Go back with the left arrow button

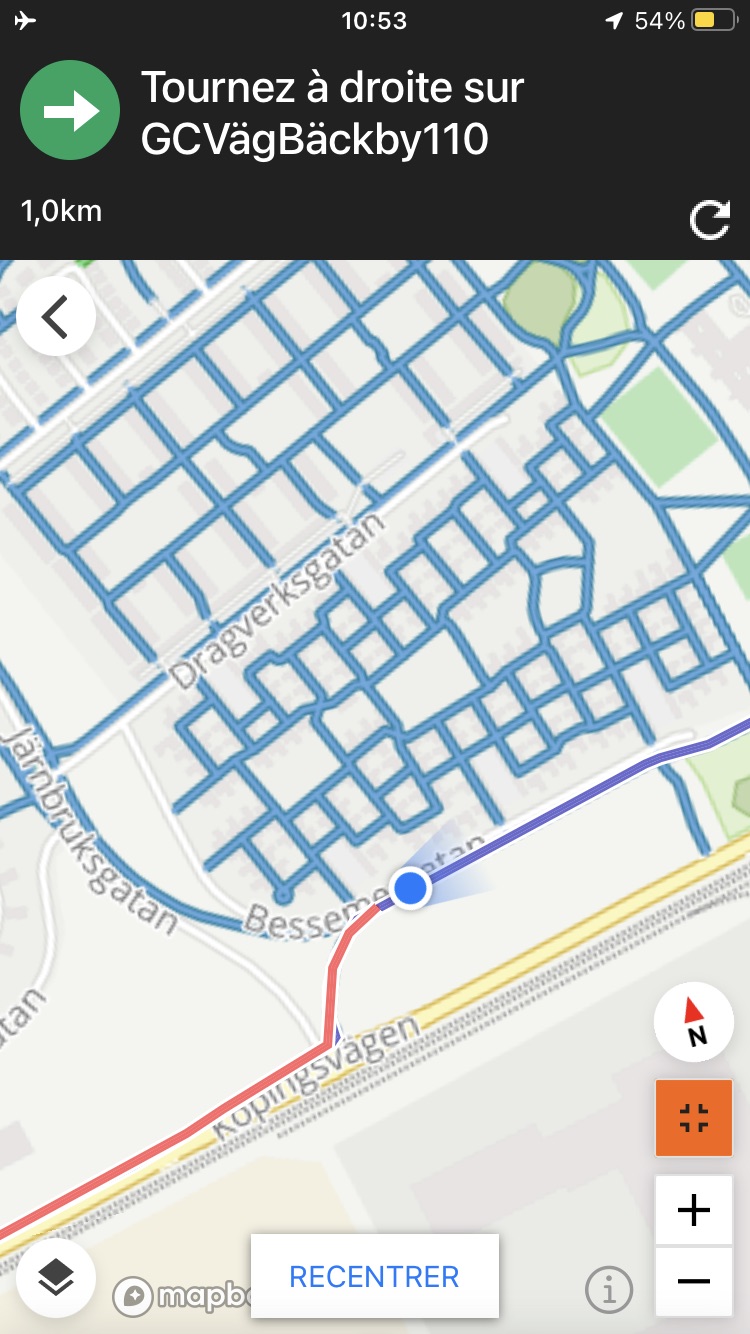click(x=56, y=317)
